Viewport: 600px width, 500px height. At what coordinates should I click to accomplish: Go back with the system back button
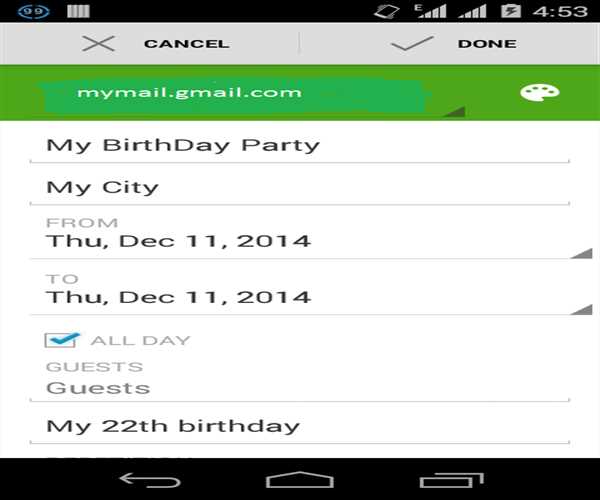150,480
